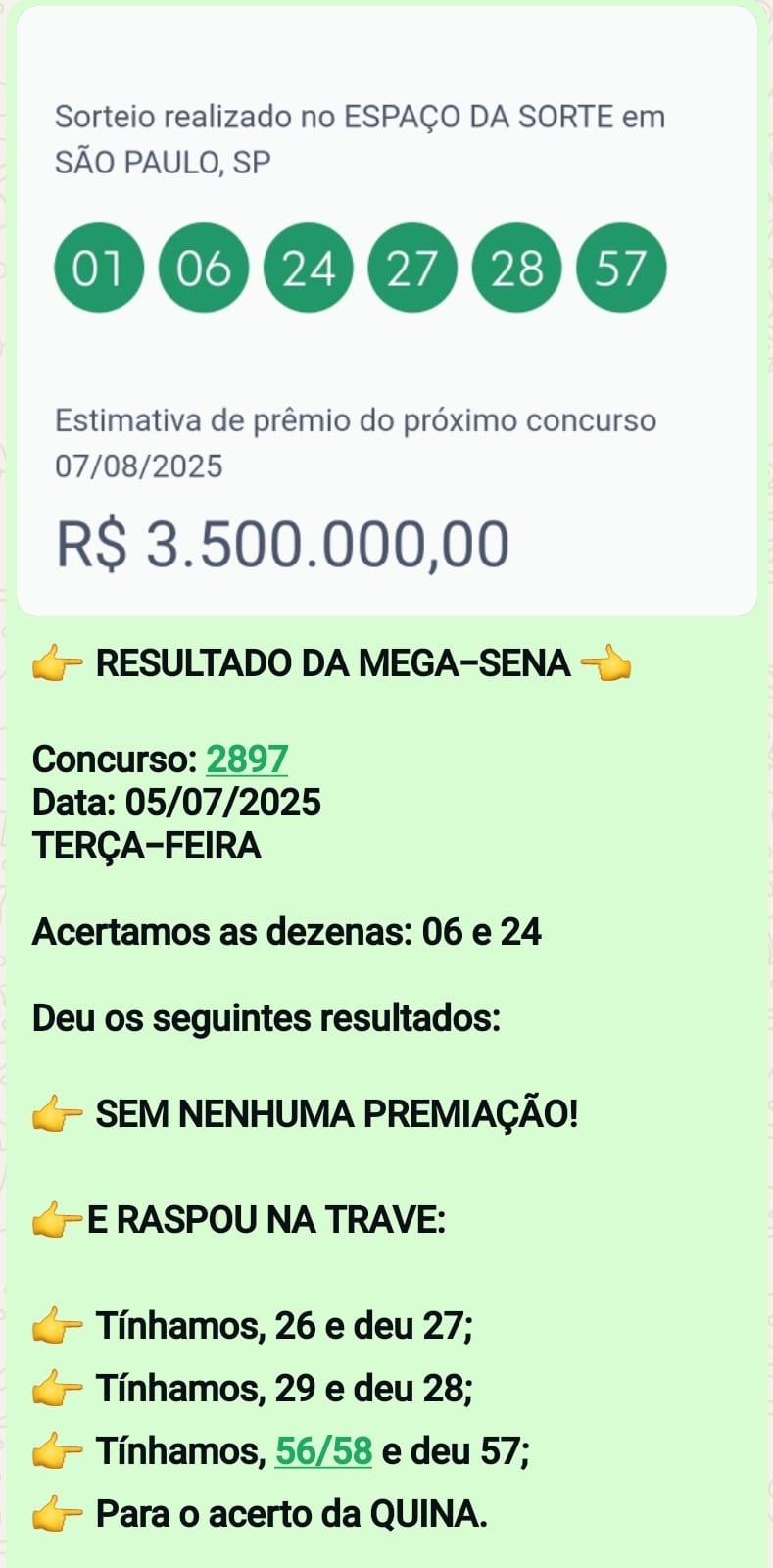Select the lottery ball showing 01
773x1568 pixels.
pyautogui.click(x=98, y=267)
